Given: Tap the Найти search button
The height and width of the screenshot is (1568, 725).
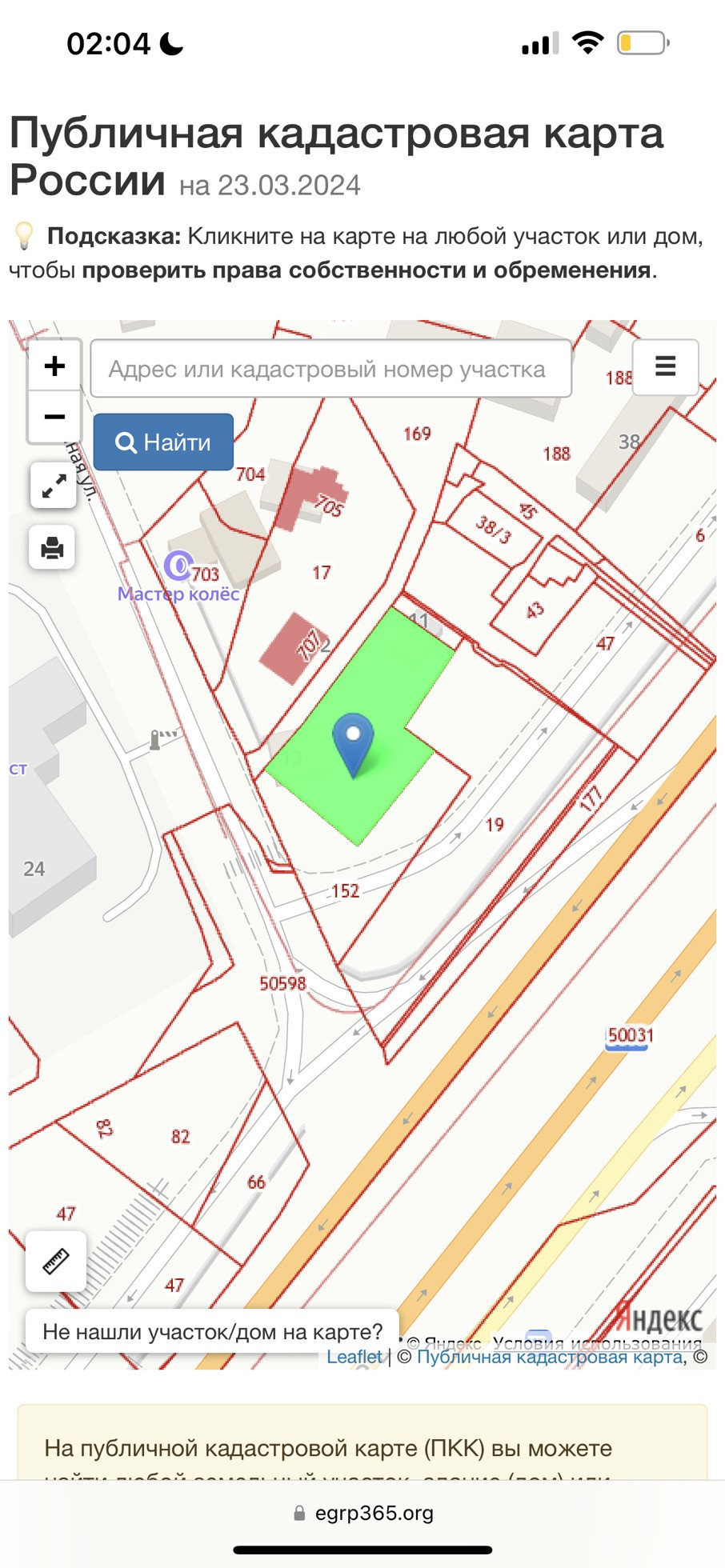Looking at the screenshot, I should (163, 442).
